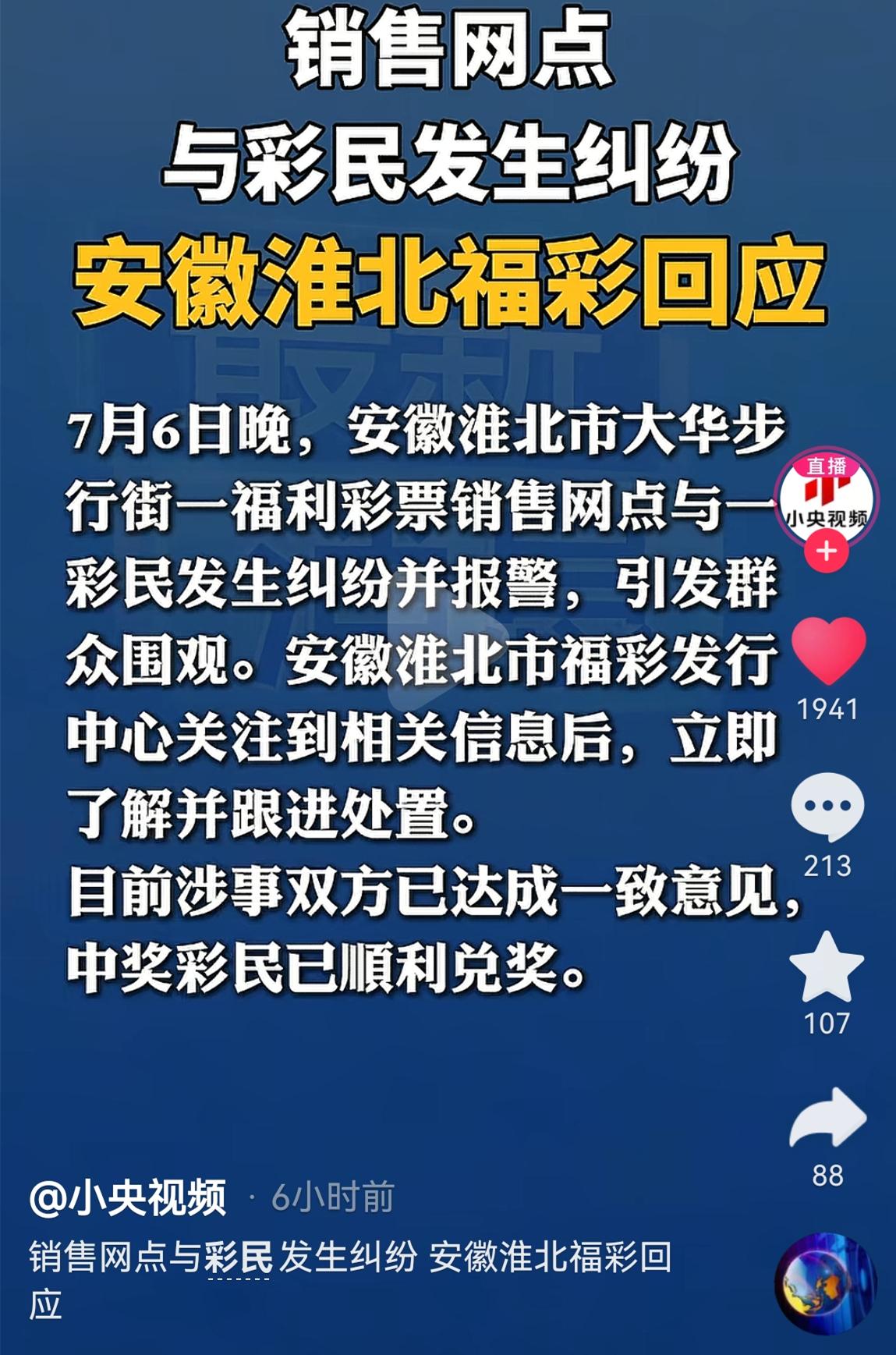Share this video
896x1355 pixels.
pyautogui.click(x=827, y=1119)
